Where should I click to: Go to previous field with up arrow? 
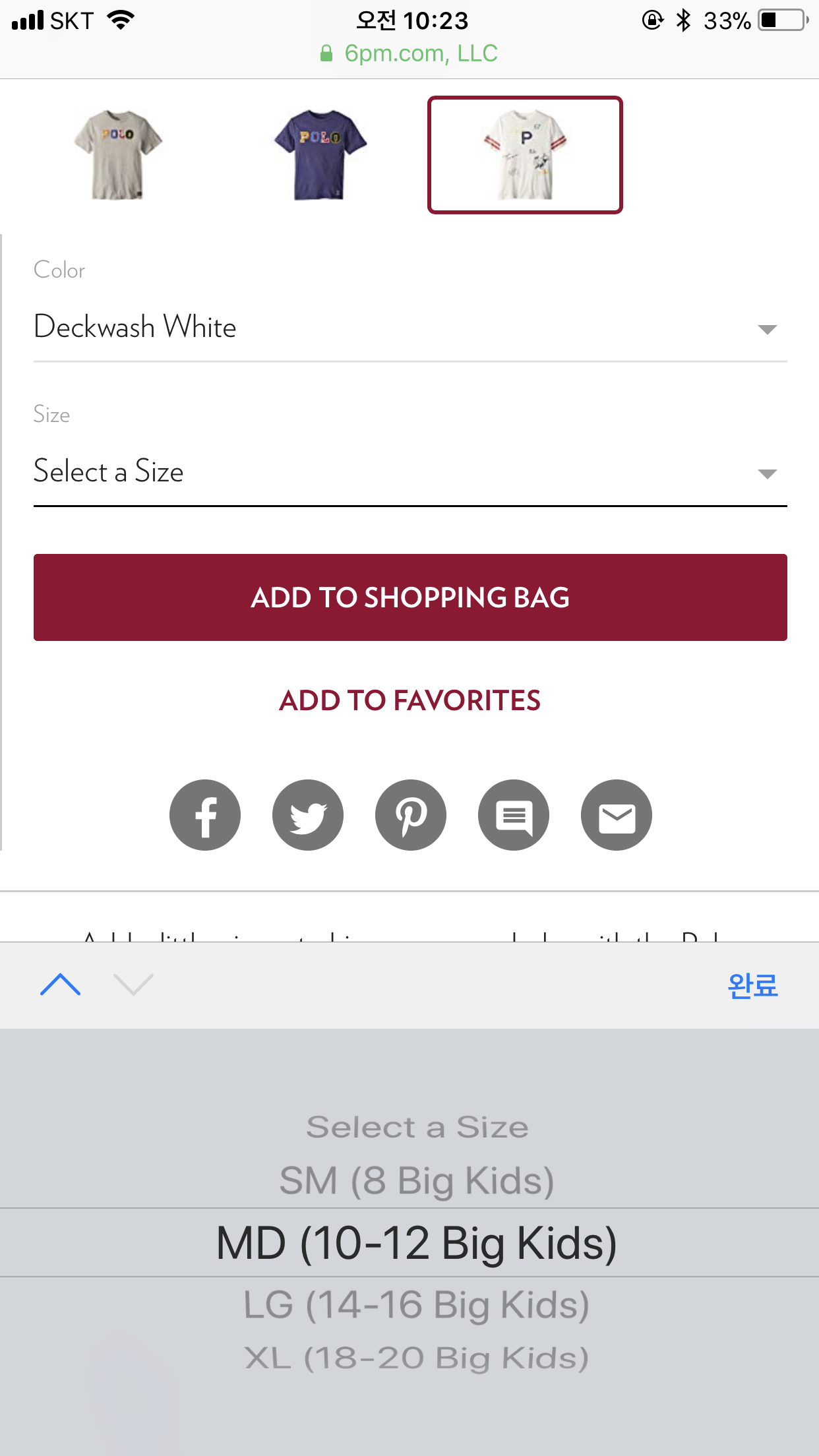[x=60, y=985]
